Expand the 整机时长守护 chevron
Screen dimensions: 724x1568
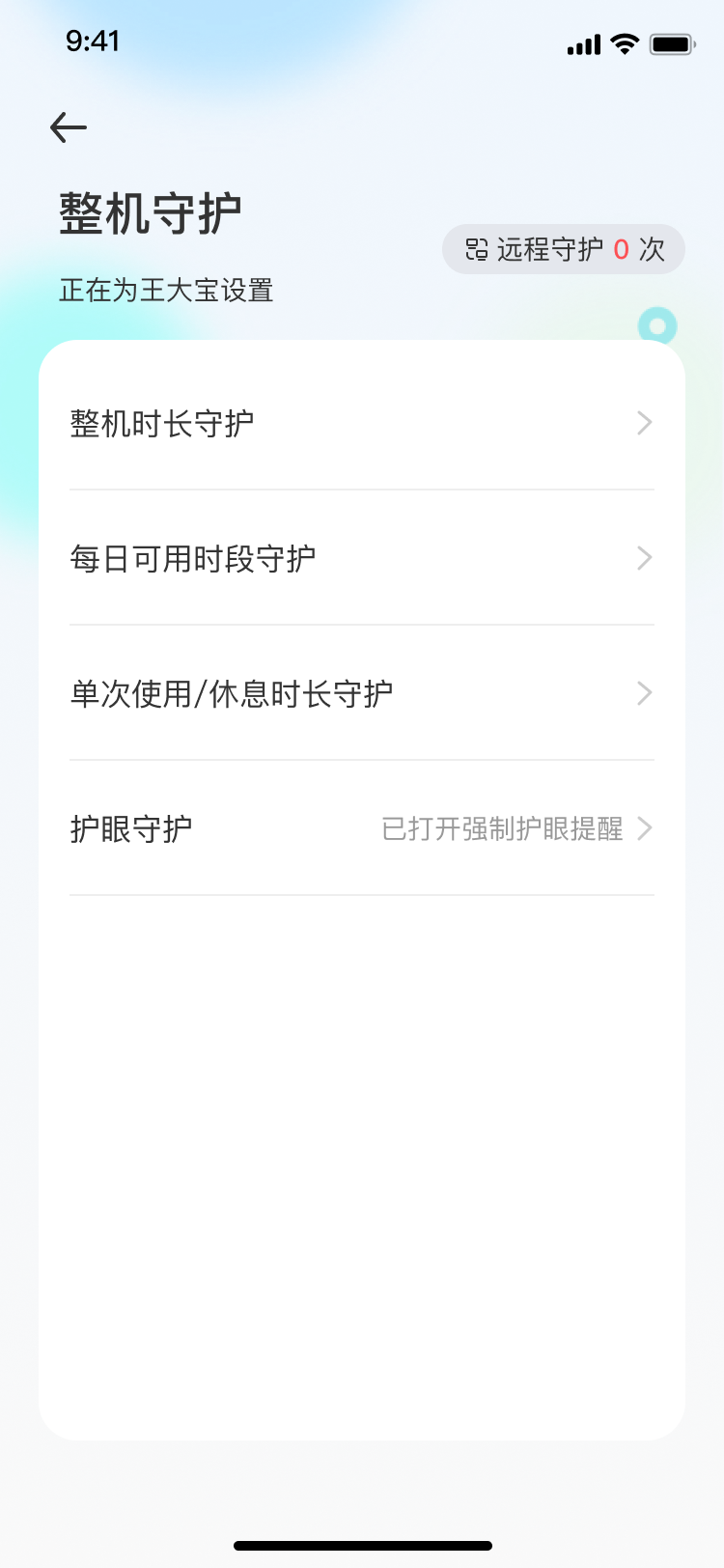click(x=644, y=423)
